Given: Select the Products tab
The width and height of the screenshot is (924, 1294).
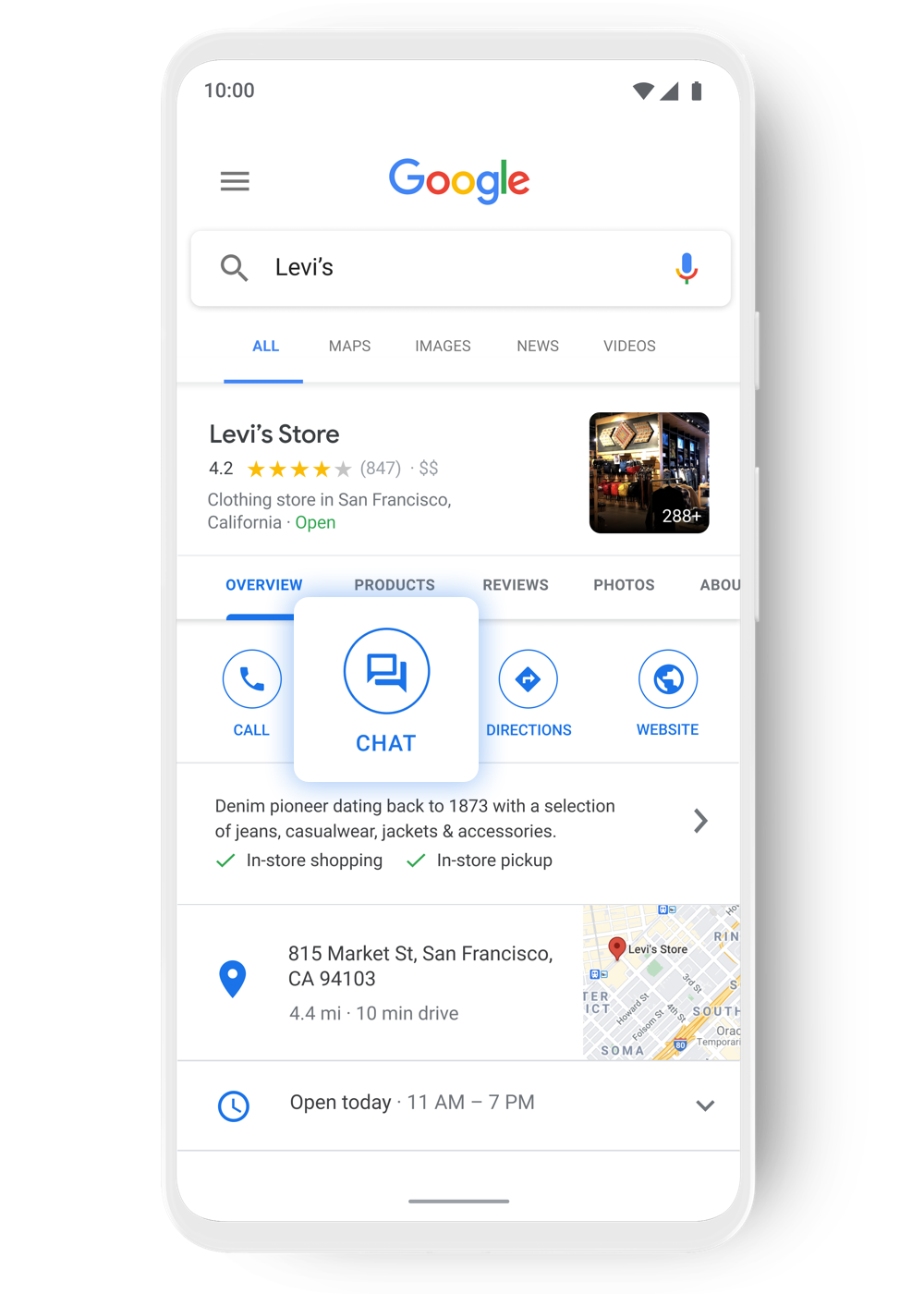Looking at the screenshot, I should click(x=395, y=585).
